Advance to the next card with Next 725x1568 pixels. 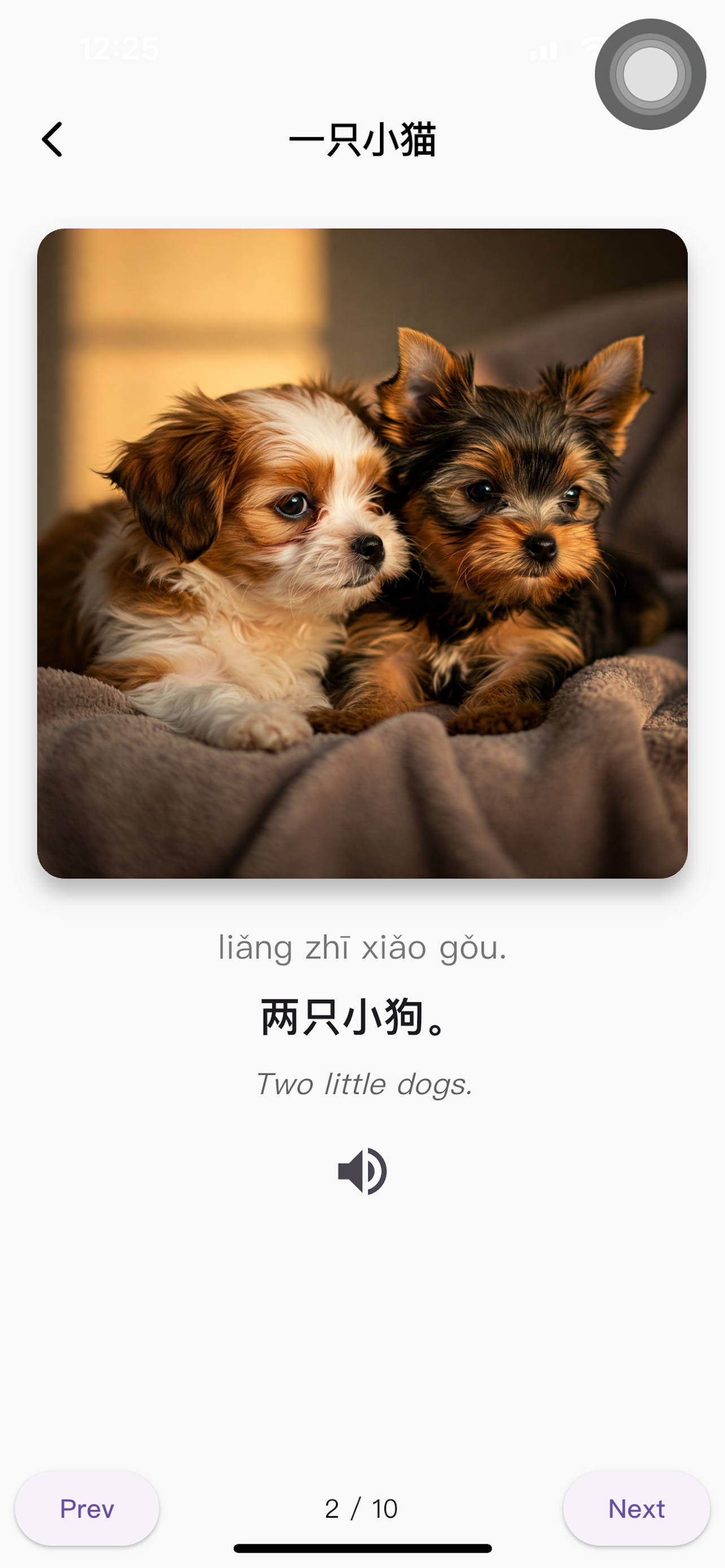636,1508
